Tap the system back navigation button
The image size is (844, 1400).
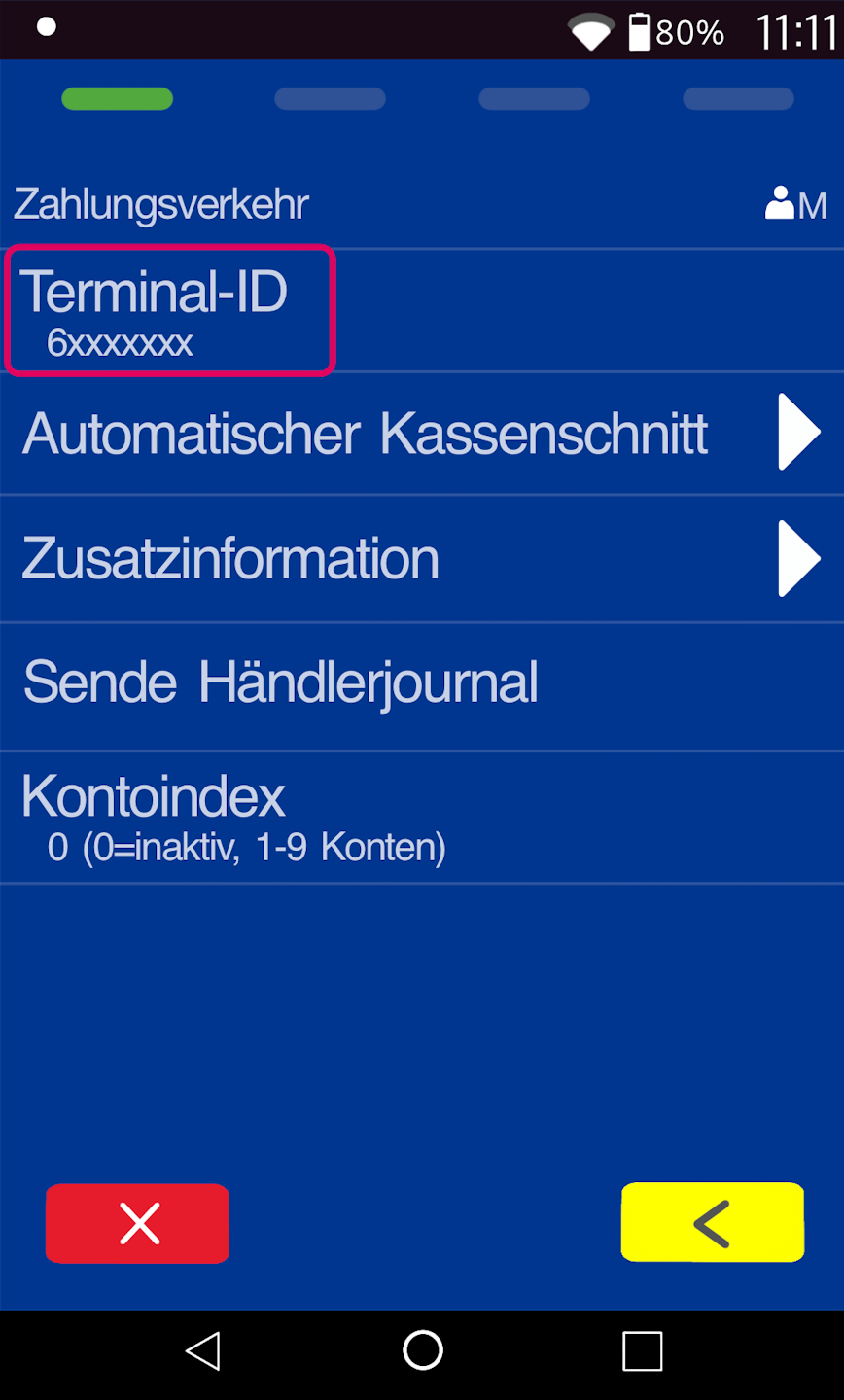(x=203, y=1351)
